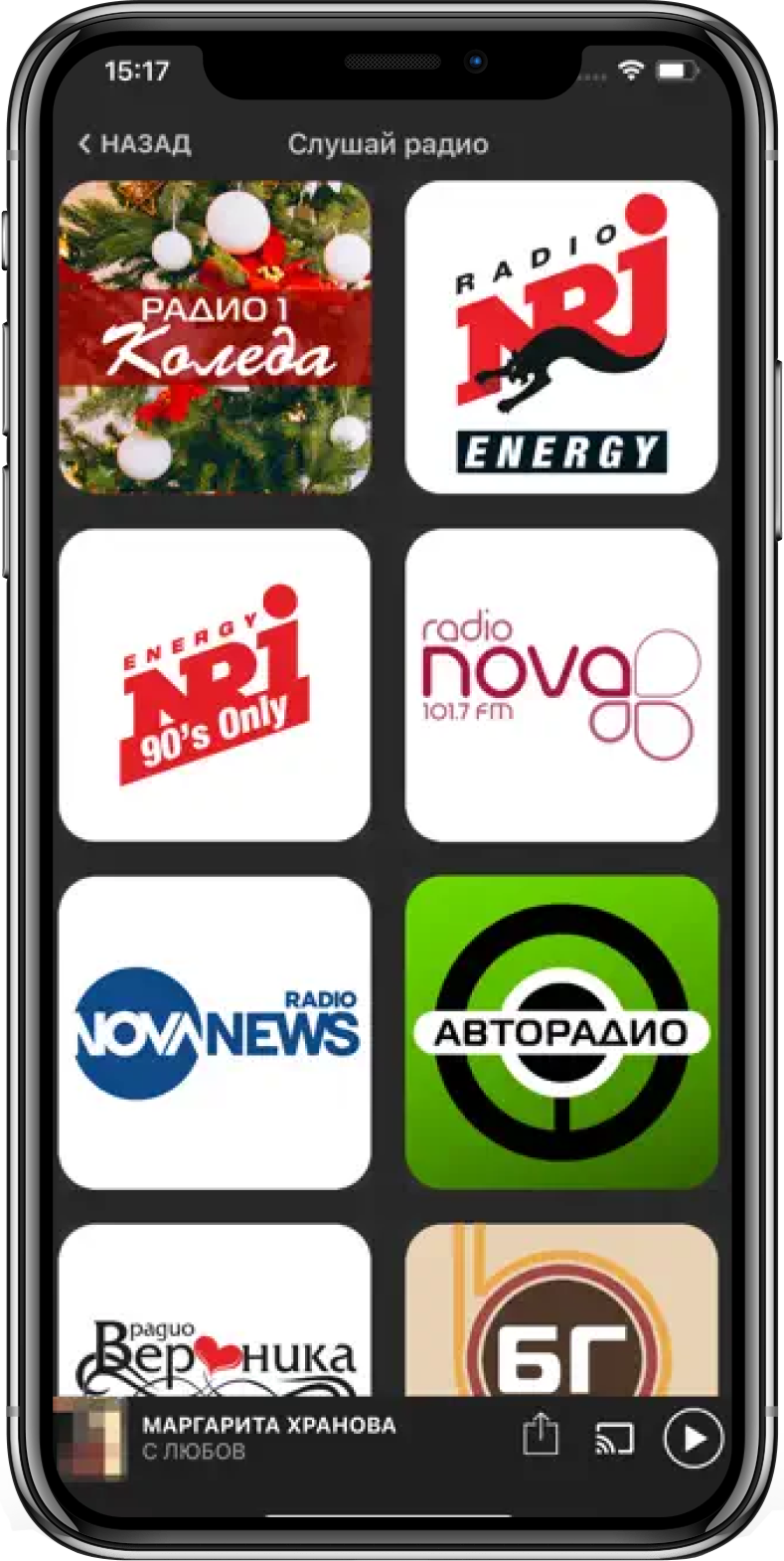Open the cast to device icon
Screen dimensions: 784x1561
pos(614,1438)
